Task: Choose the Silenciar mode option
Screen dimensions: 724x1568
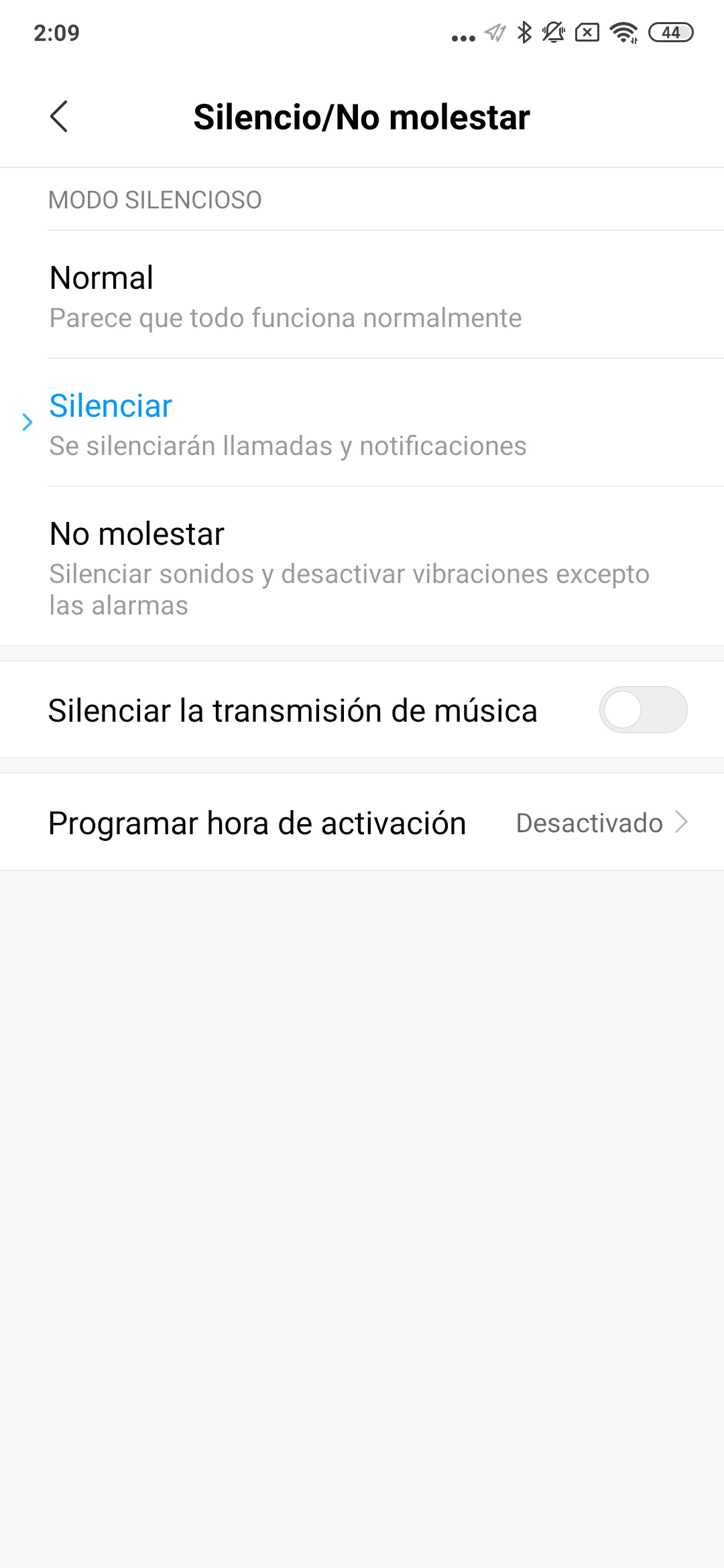Action: (362, 423)
